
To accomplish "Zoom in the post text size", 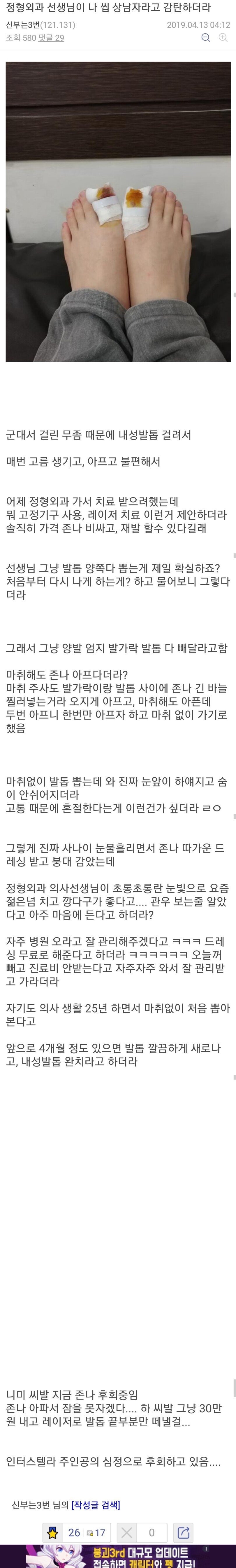I will coord(223,38).
